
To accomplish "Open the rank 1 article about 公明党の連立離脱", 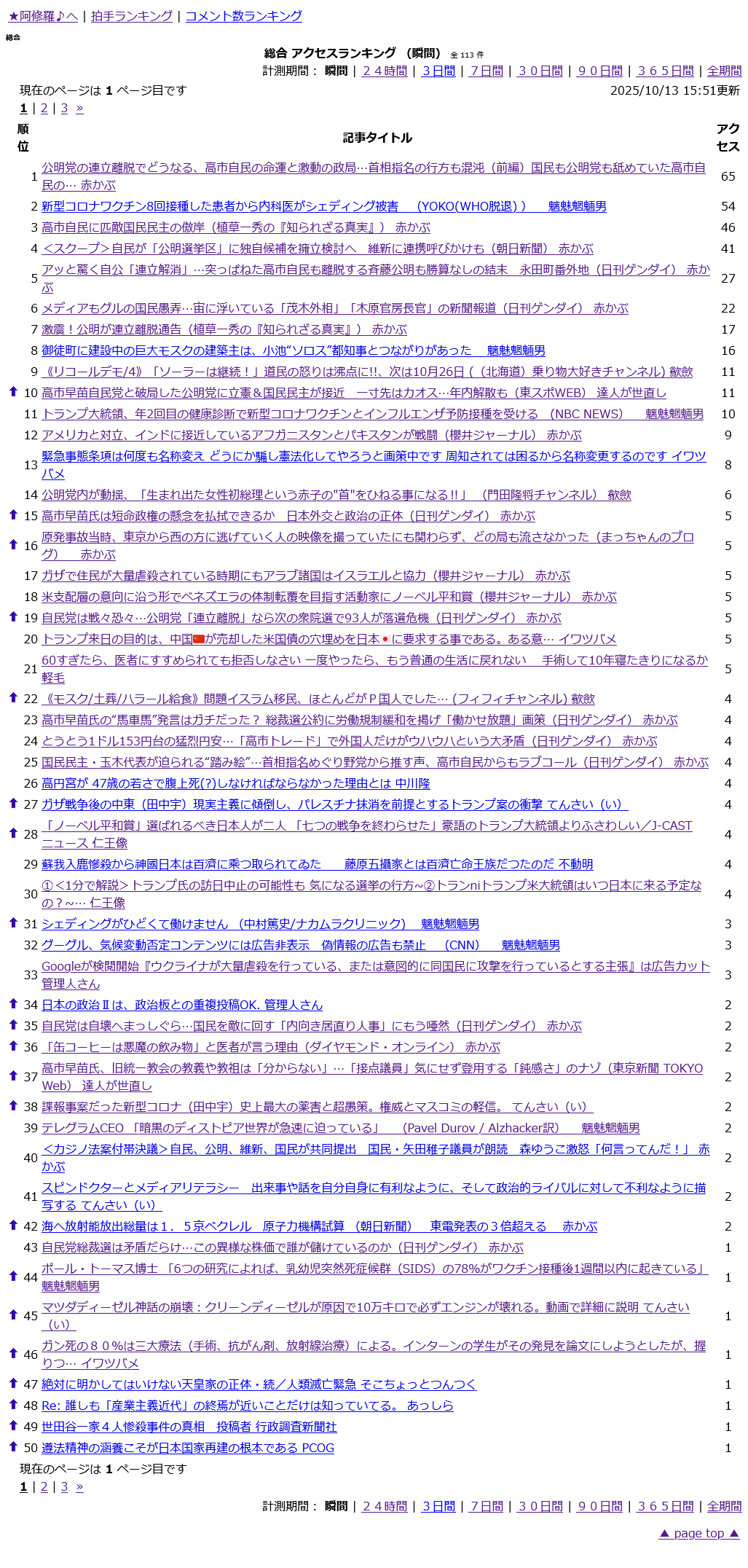I will pos(373,168).
